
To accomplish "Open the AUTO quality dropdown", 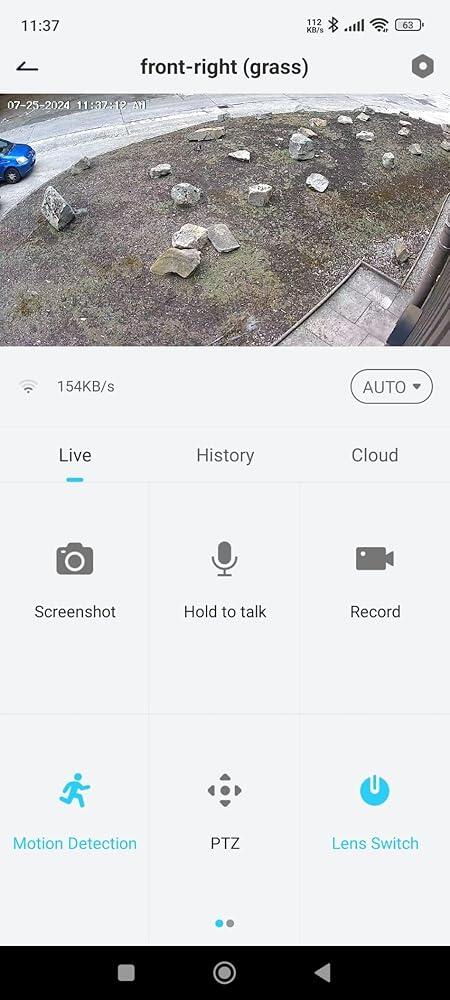I will pyautogui.click(x=391, y=386).
